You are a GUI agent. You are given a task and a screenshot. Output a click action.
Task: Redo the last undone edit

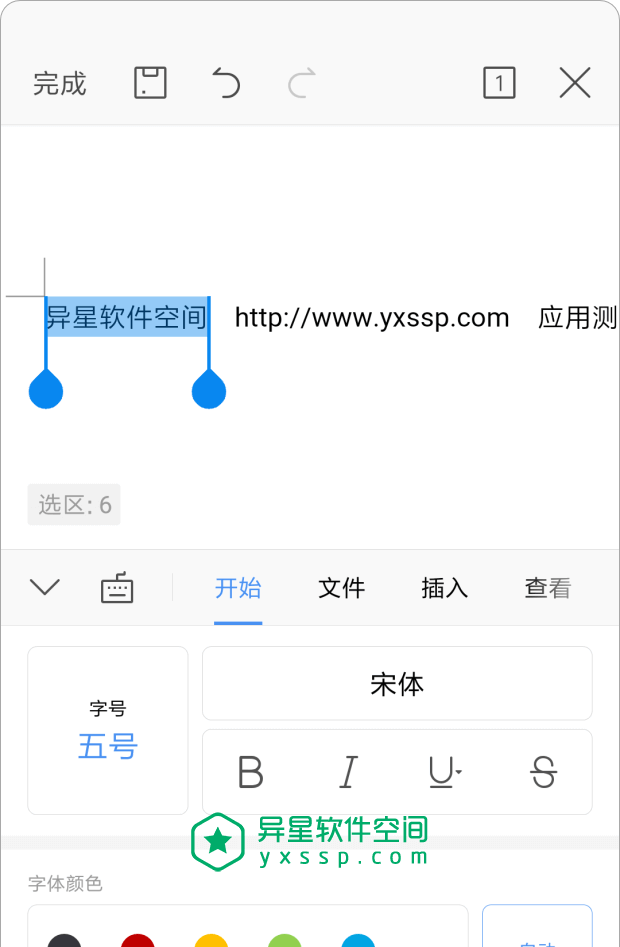coord(302,84)
